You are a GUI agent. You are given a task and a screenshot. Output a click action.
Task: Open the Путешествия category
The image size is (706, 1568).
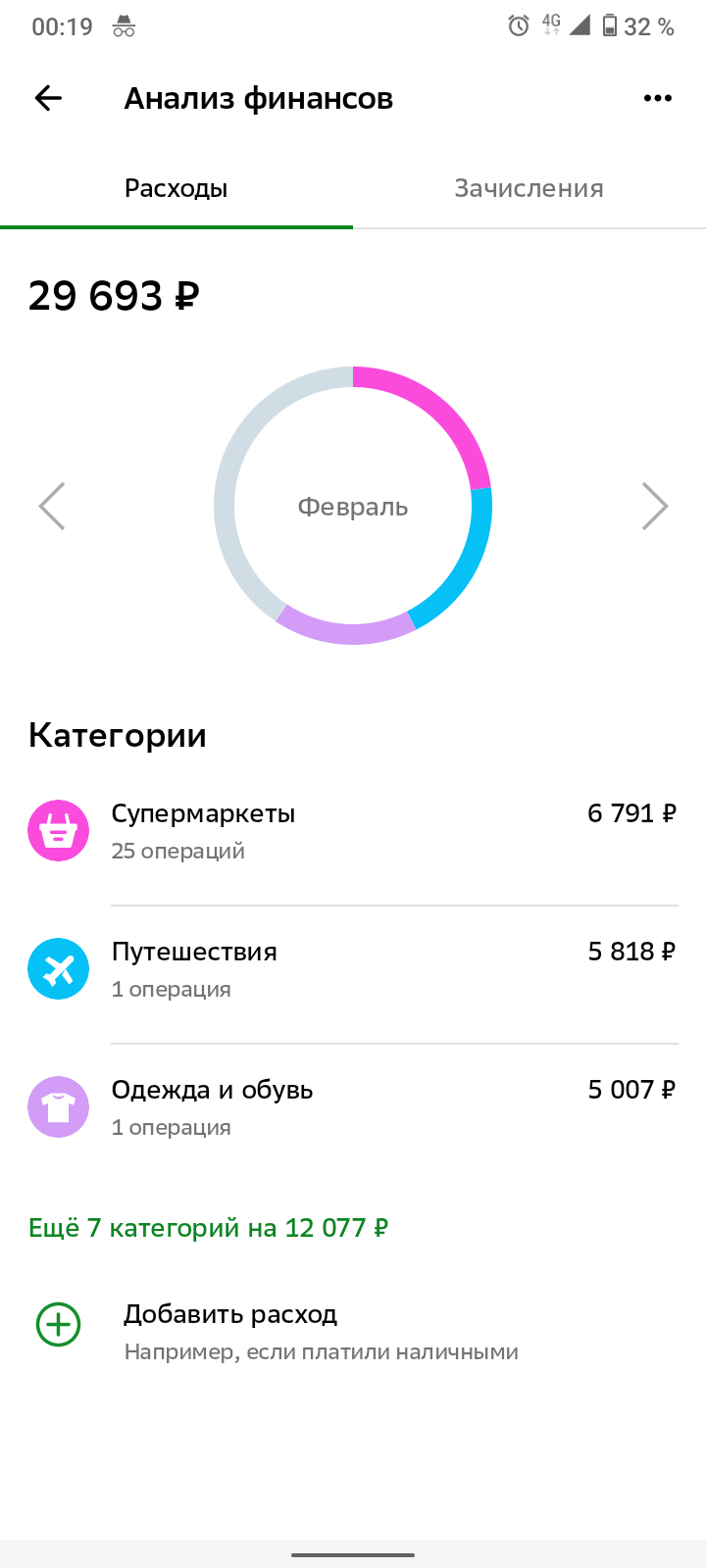point(353,969)
